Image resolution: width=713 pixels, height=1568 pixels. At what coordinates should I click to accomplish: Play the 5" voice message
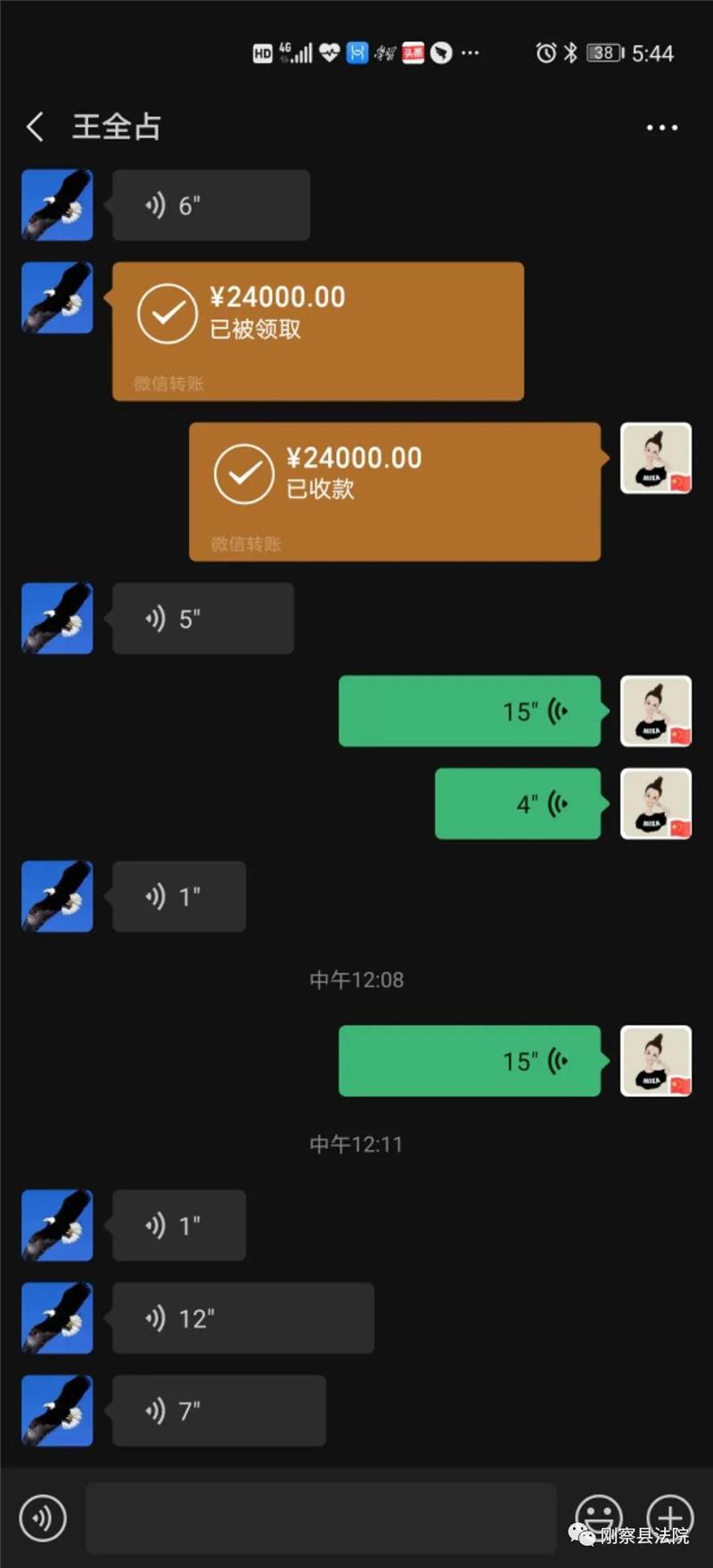pyautogui.click(x=203, y=618)
